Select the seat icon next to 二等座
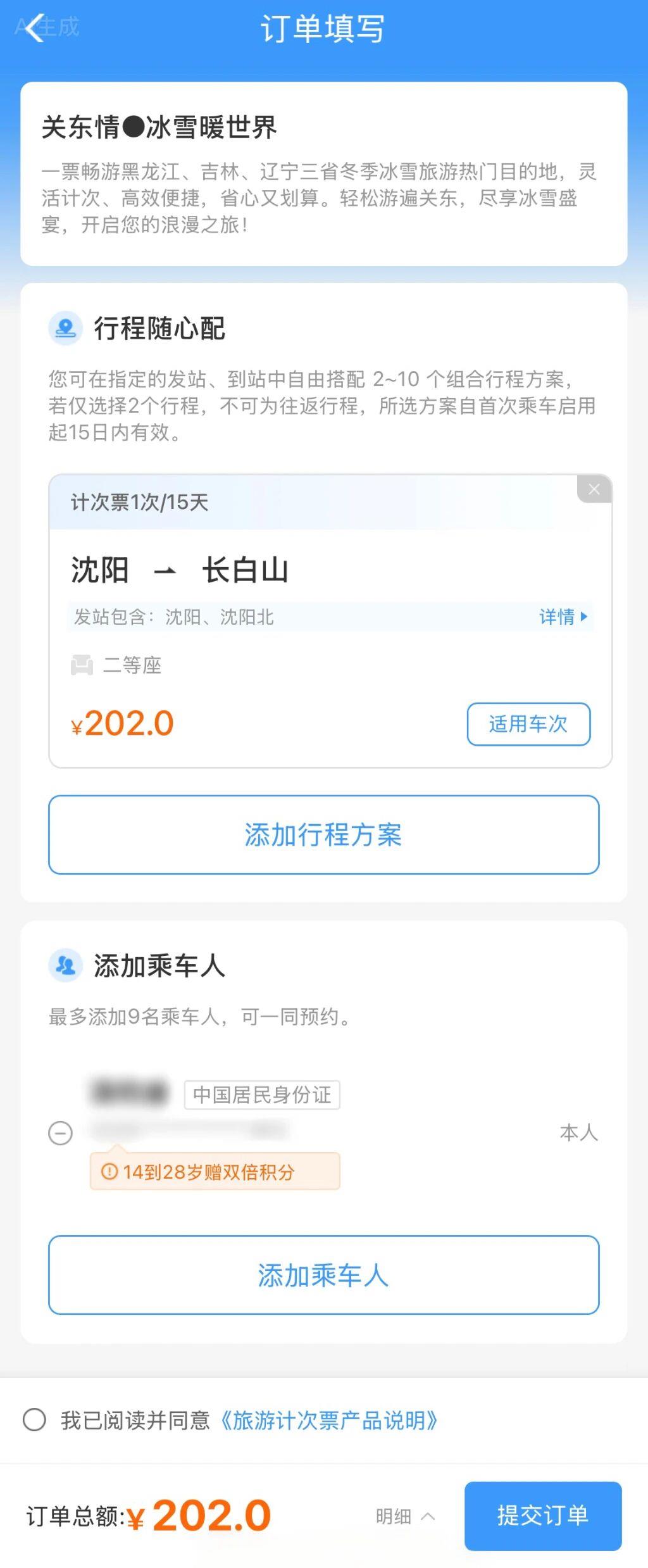Image resolution: width=648 pixels, height=1568 pixels. pyautogui.click(x=82, y=664)
